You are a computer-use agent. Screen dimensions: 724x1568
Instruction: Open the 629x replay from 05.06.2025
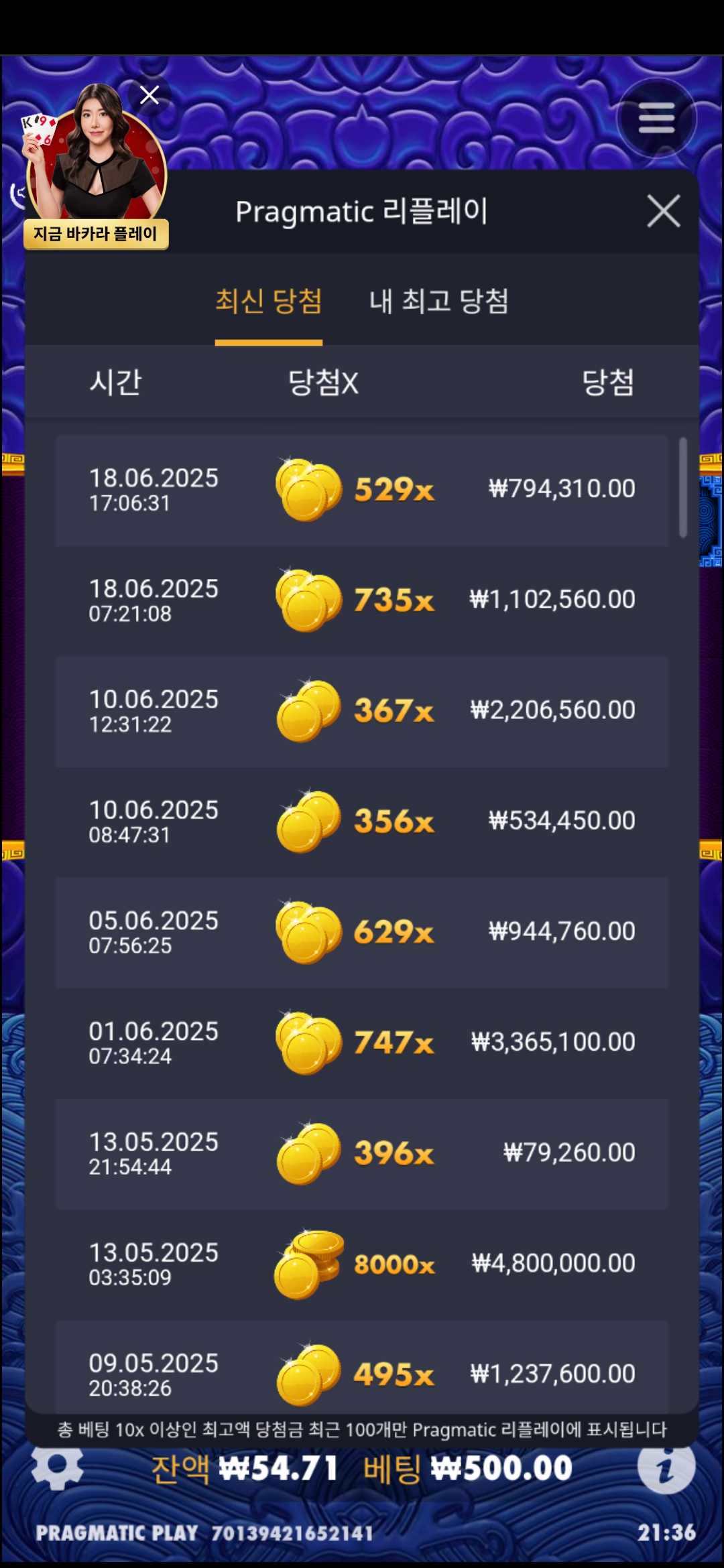[362, 932]
